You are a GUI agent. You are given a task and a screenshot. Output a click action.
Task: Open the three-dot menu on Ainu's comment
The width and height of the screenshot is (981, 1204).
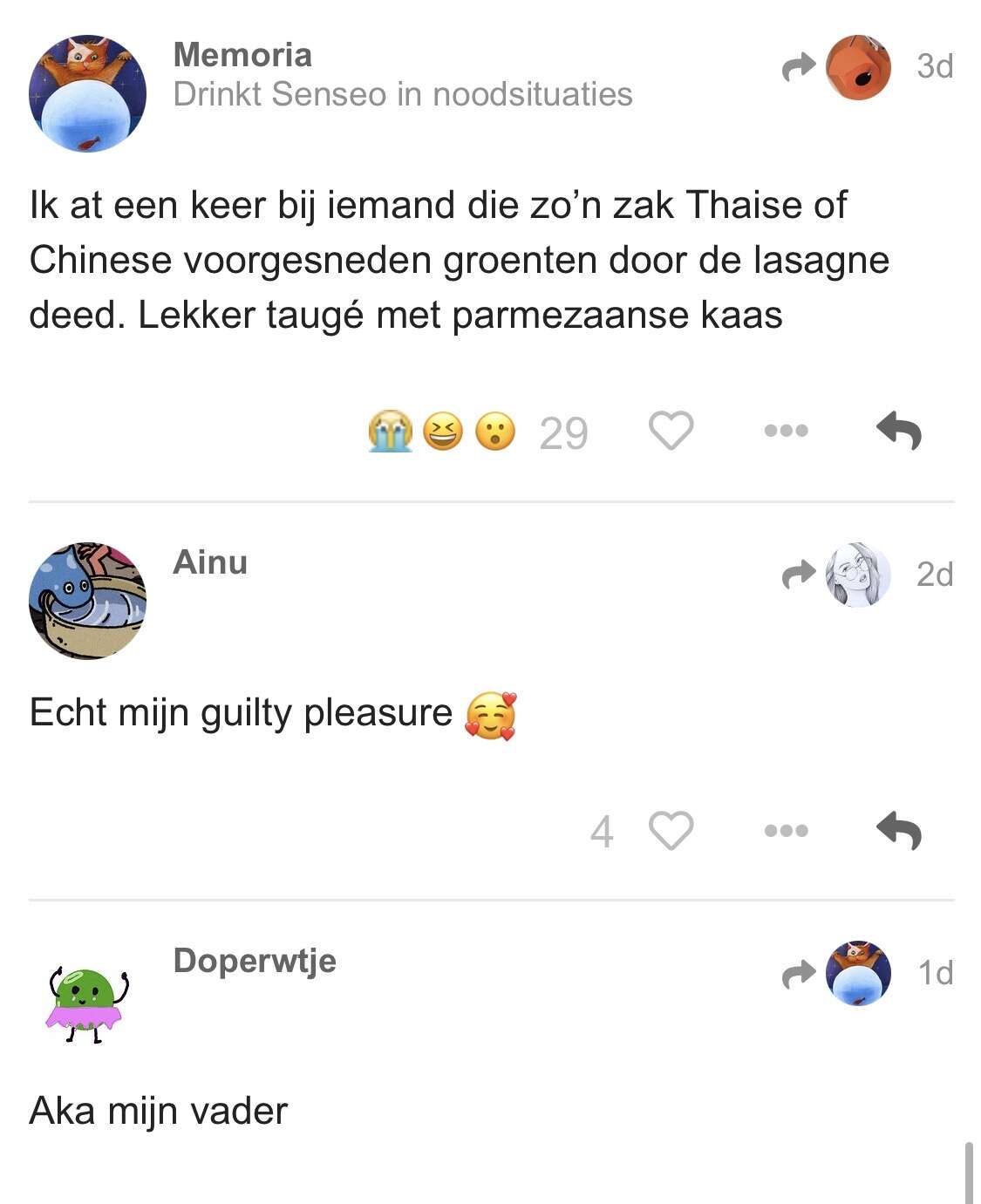click(x=786, y=831)
